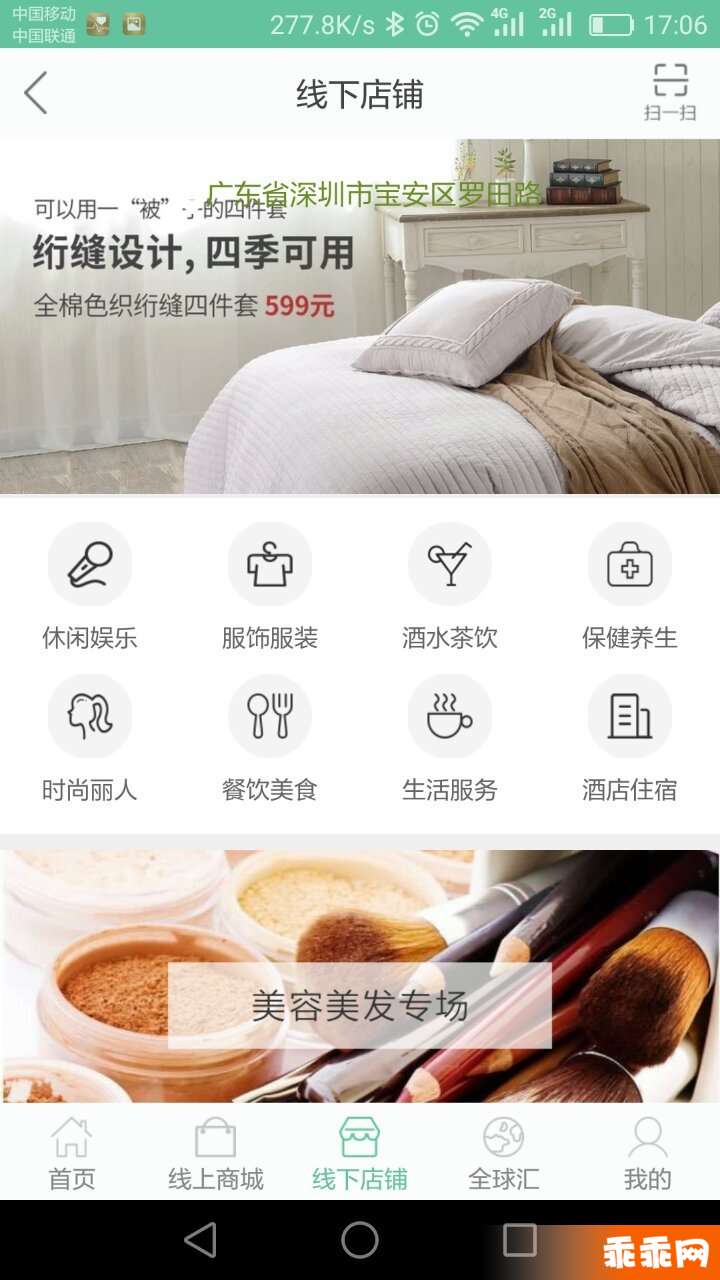Open the 我的 tab
Screen dimensions: 720x1280
click(x=648, y=1153)
